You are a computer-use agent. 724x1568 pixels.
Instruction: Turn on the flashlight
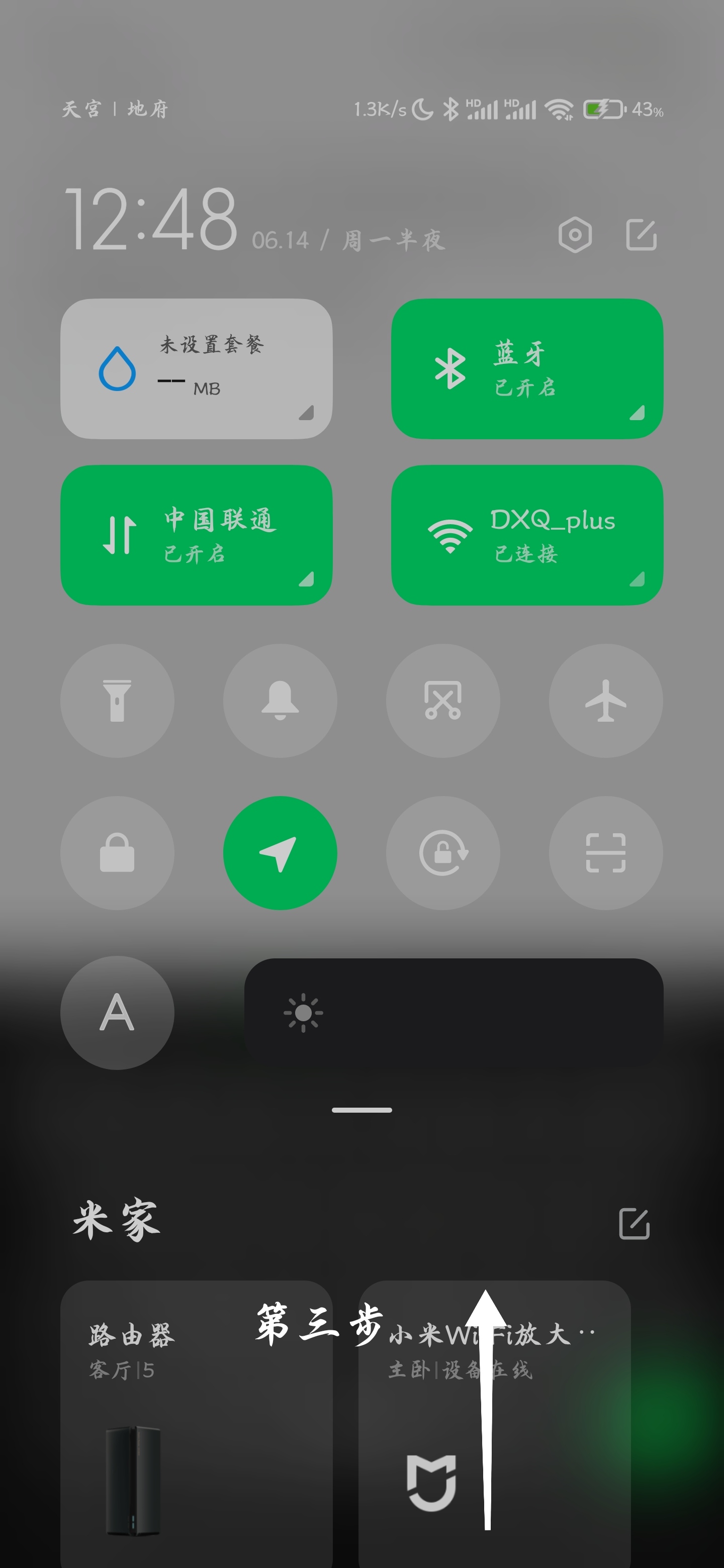tap(117, 701)
